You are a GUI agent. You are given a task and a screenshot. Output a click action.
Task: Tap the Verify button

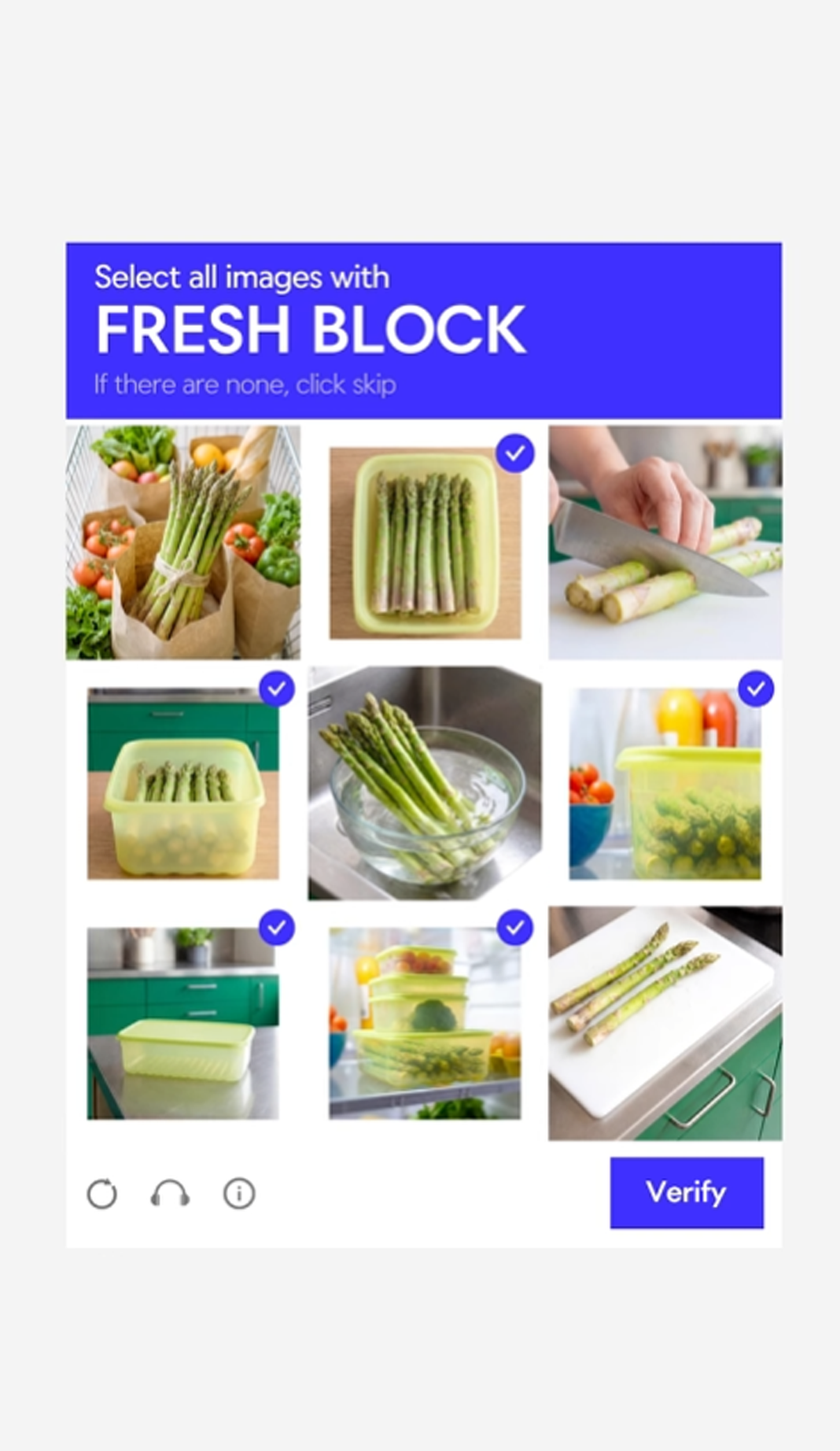686,1192
